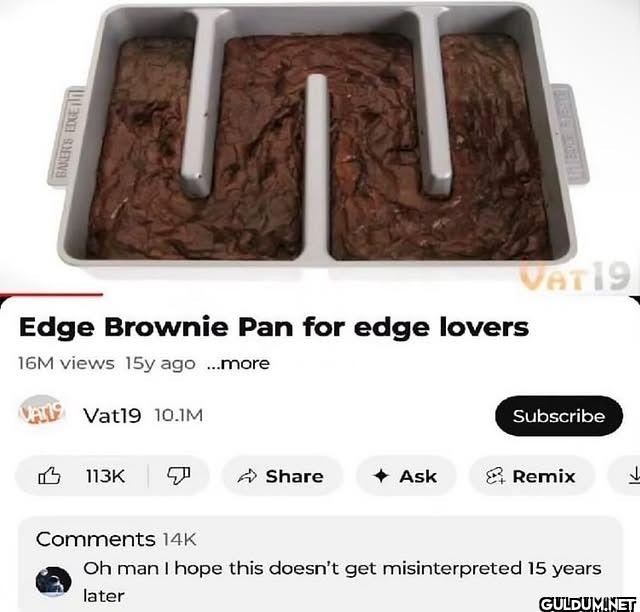
Task: Tap the brownie pan video player
Action: pyautogui.click(x=320, y=145)
